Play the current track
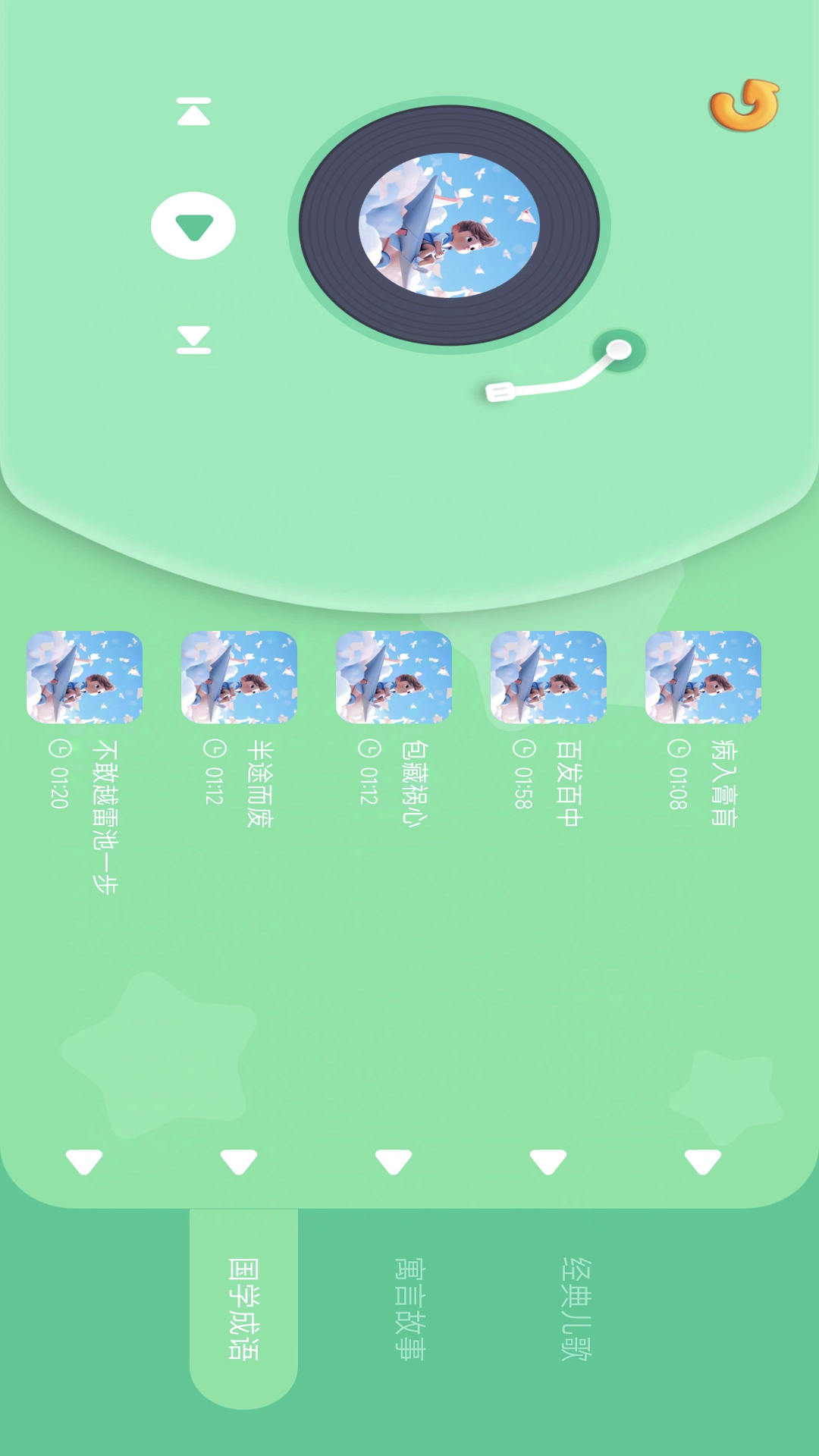Screen dimensions: 819x1456 193,226
